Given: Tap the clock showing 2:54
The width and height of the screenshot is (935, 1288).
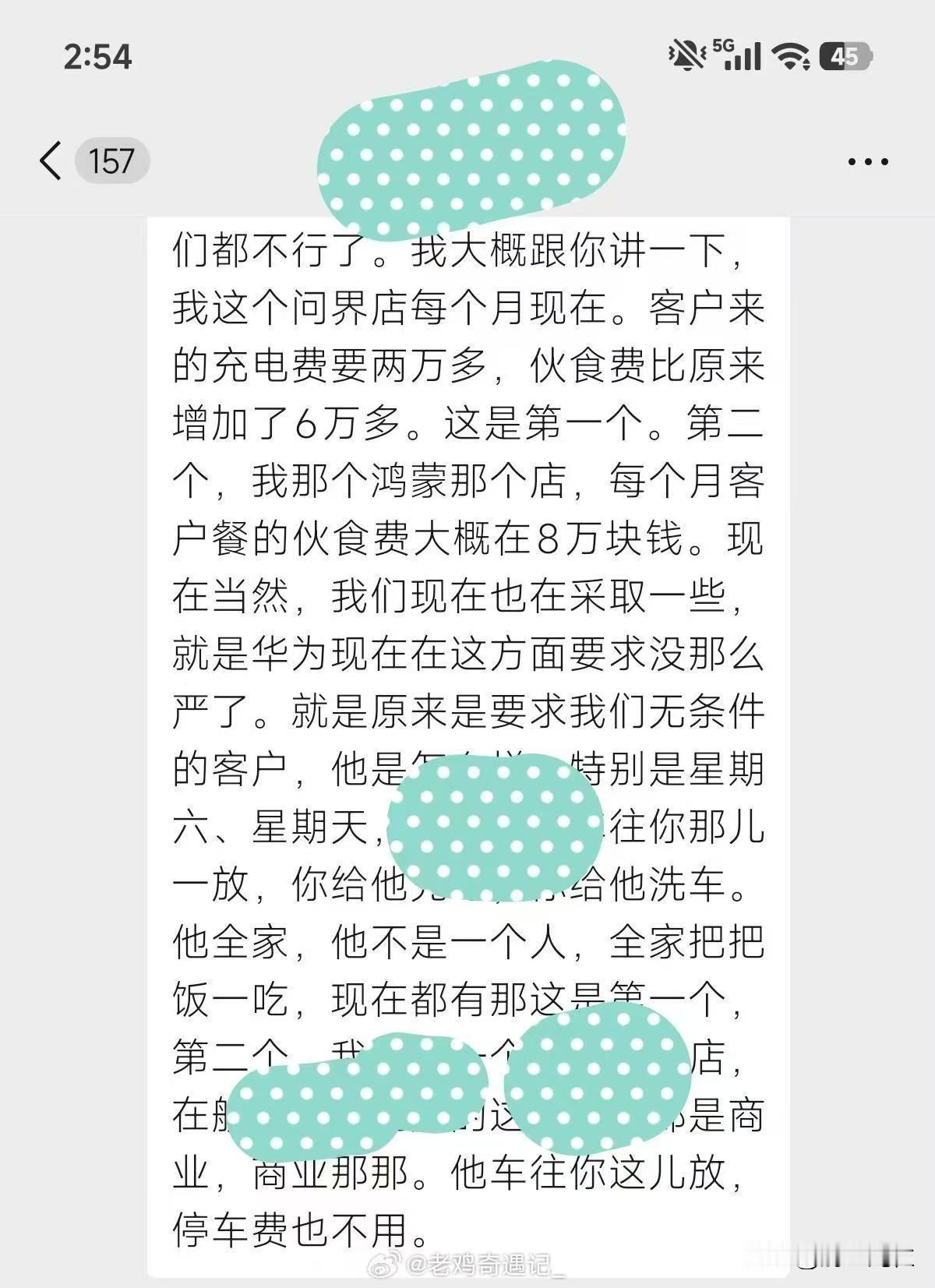Looking at the screenshot, I should [97, 58].
